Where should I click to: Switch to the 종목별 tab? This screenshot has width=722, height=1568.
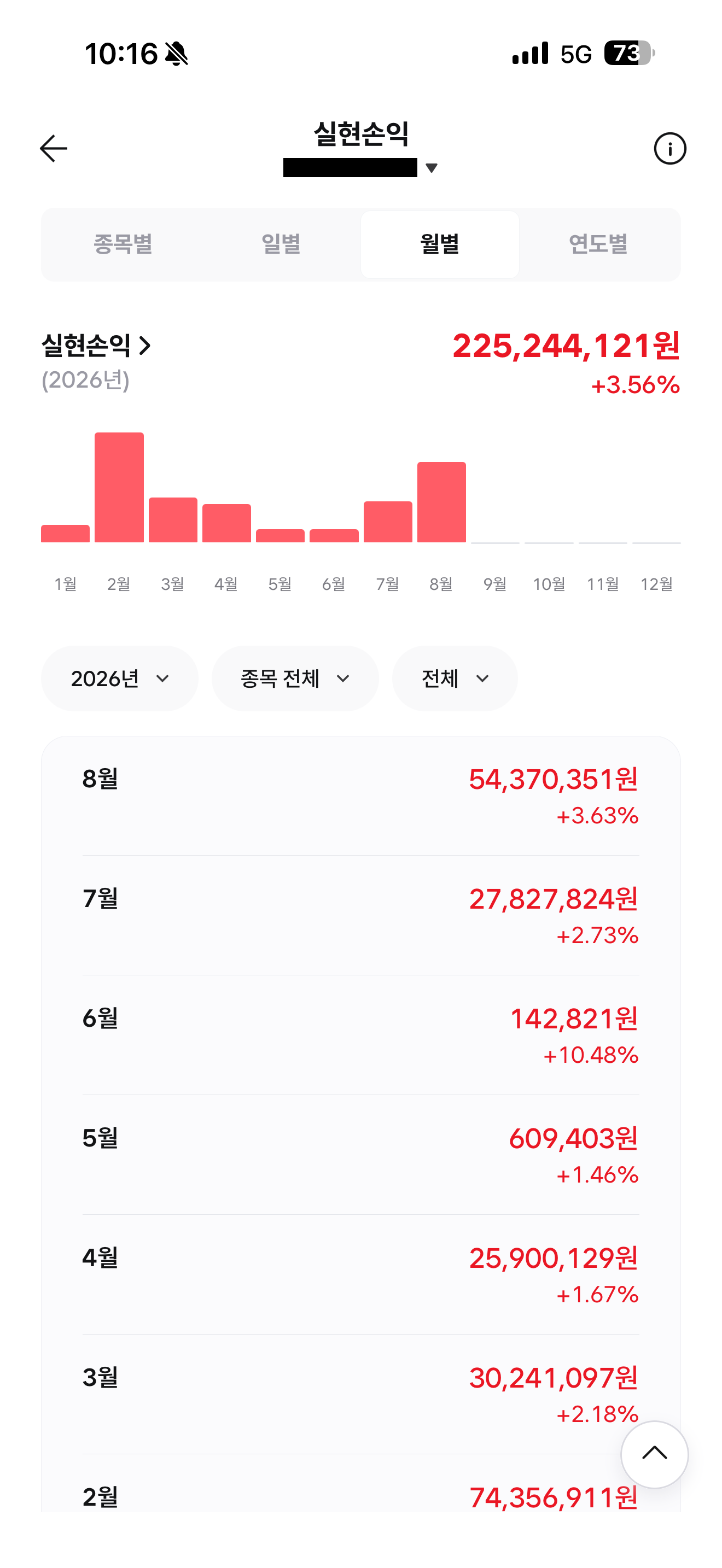click(123, 244)
